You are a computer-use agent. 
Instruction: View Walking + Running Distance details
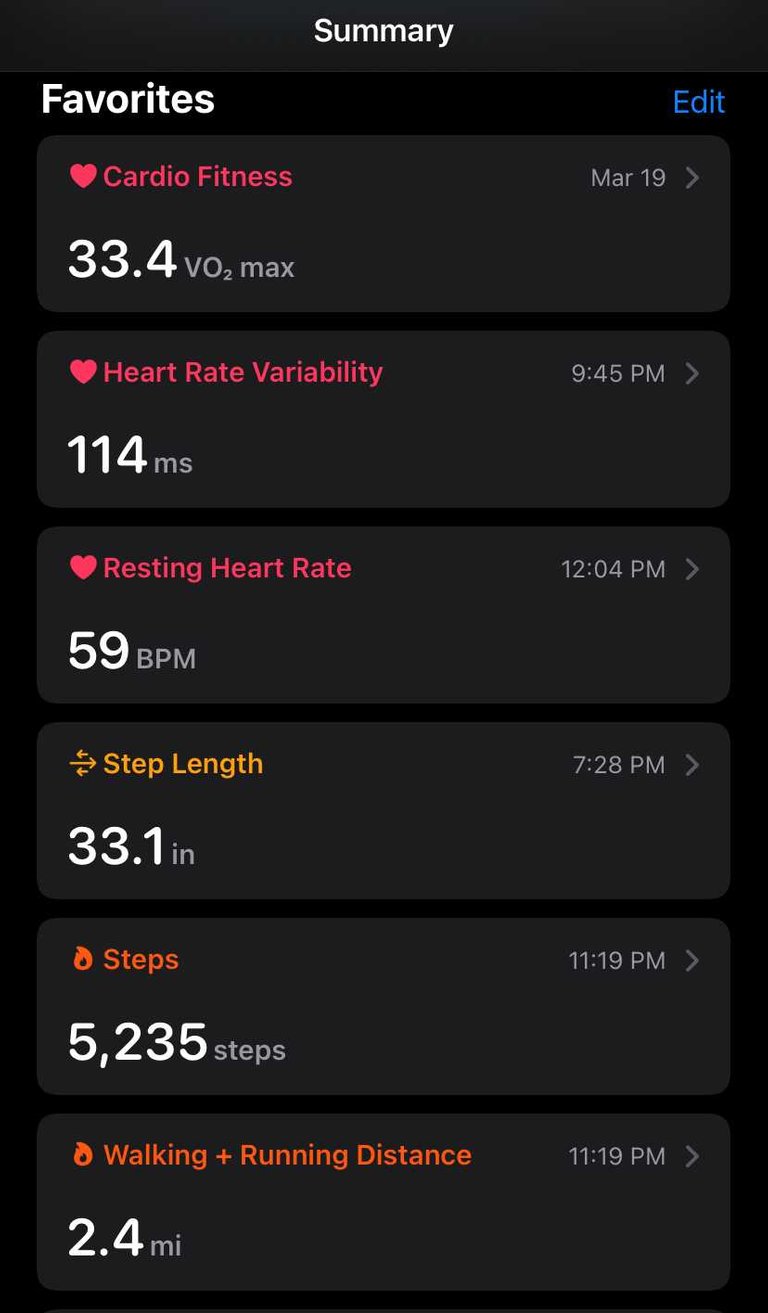point(383,1202)
